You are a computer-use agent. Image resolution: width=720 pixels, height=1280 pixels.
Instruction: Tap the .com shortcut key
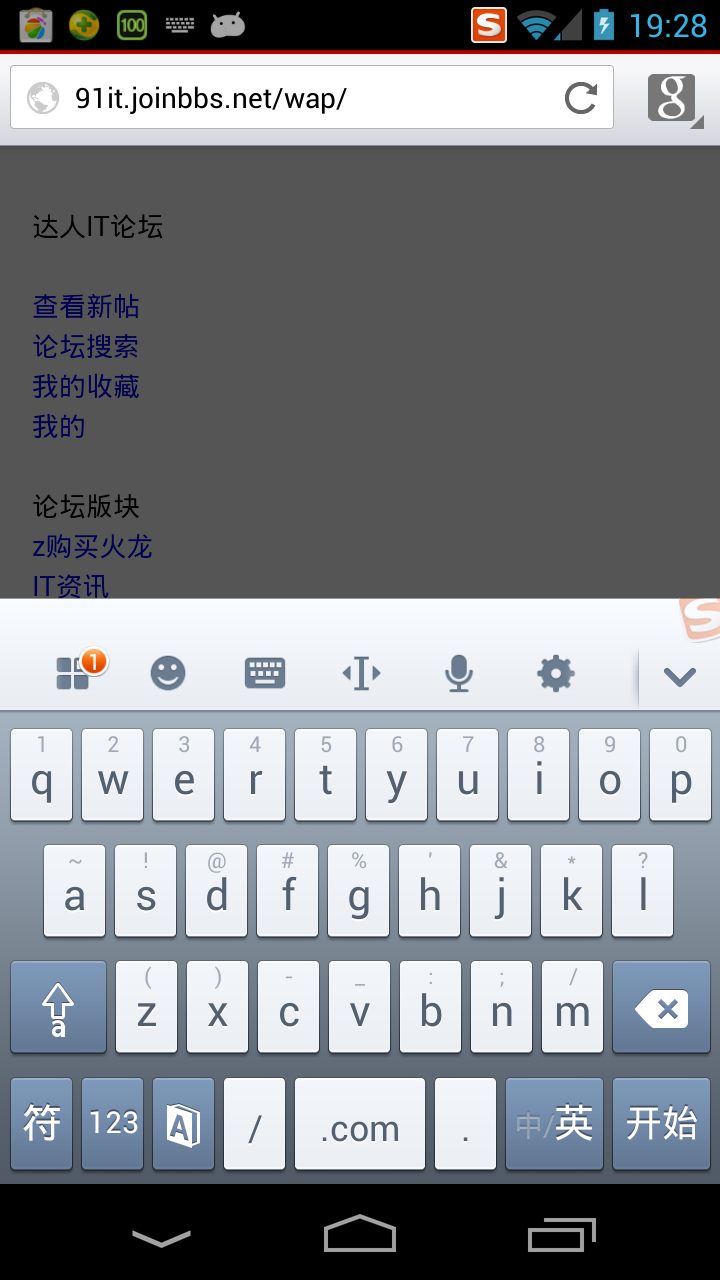tap(360, 1124)
